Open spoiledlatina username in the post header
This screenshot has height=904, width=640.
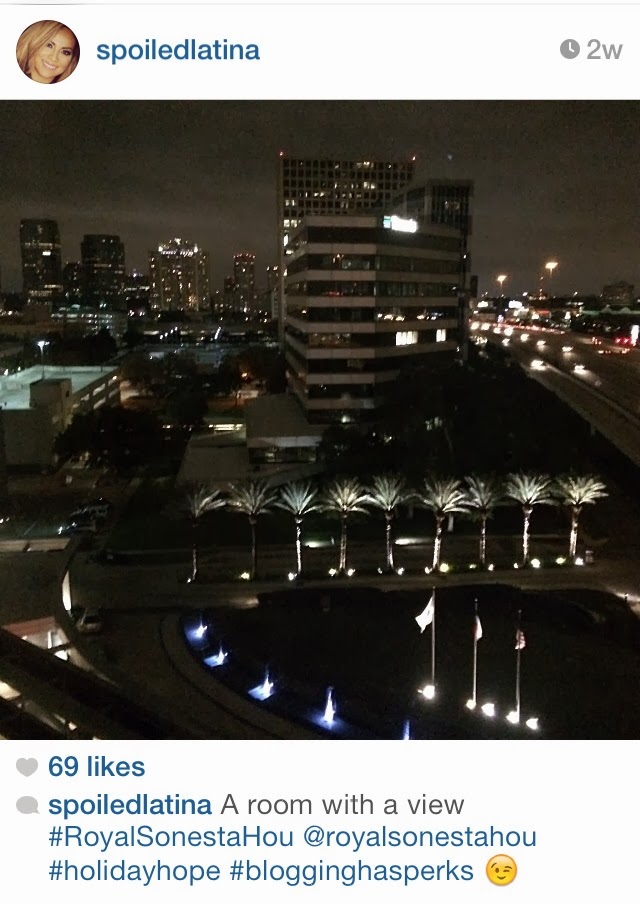point(178,50)
